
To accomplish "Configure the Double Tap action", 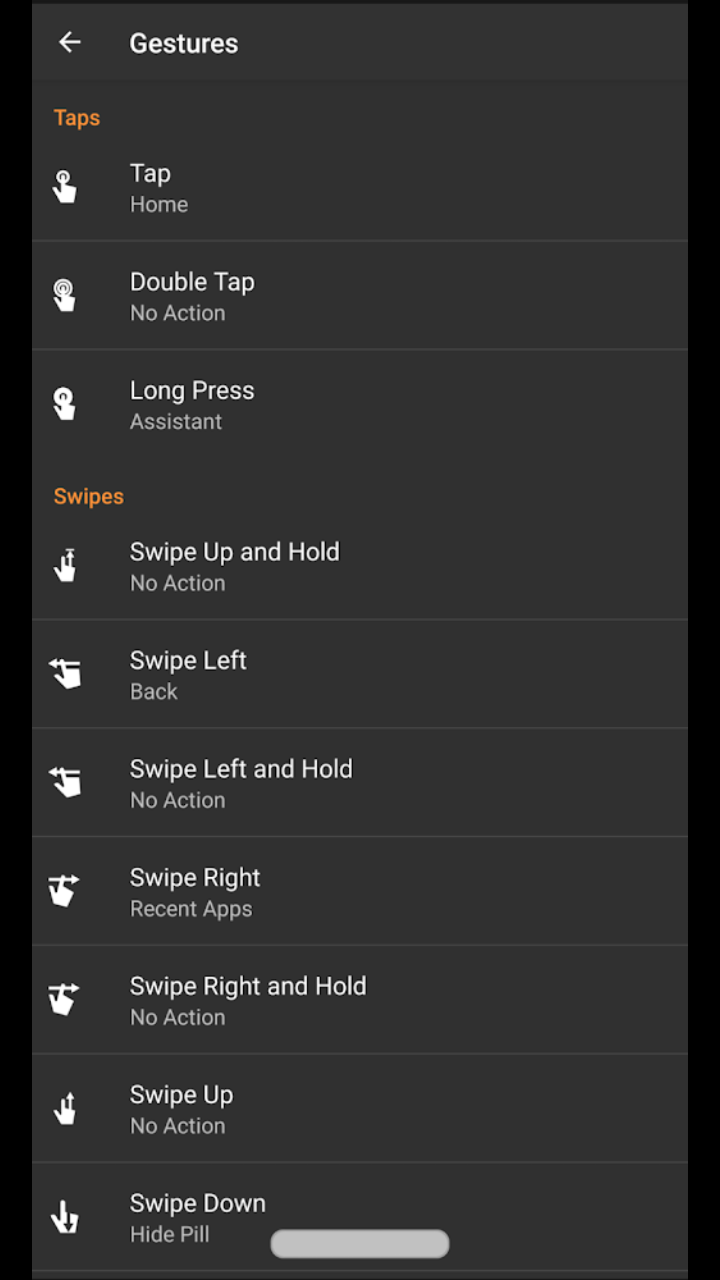I will pyautogui.click(x=360, y=296).
